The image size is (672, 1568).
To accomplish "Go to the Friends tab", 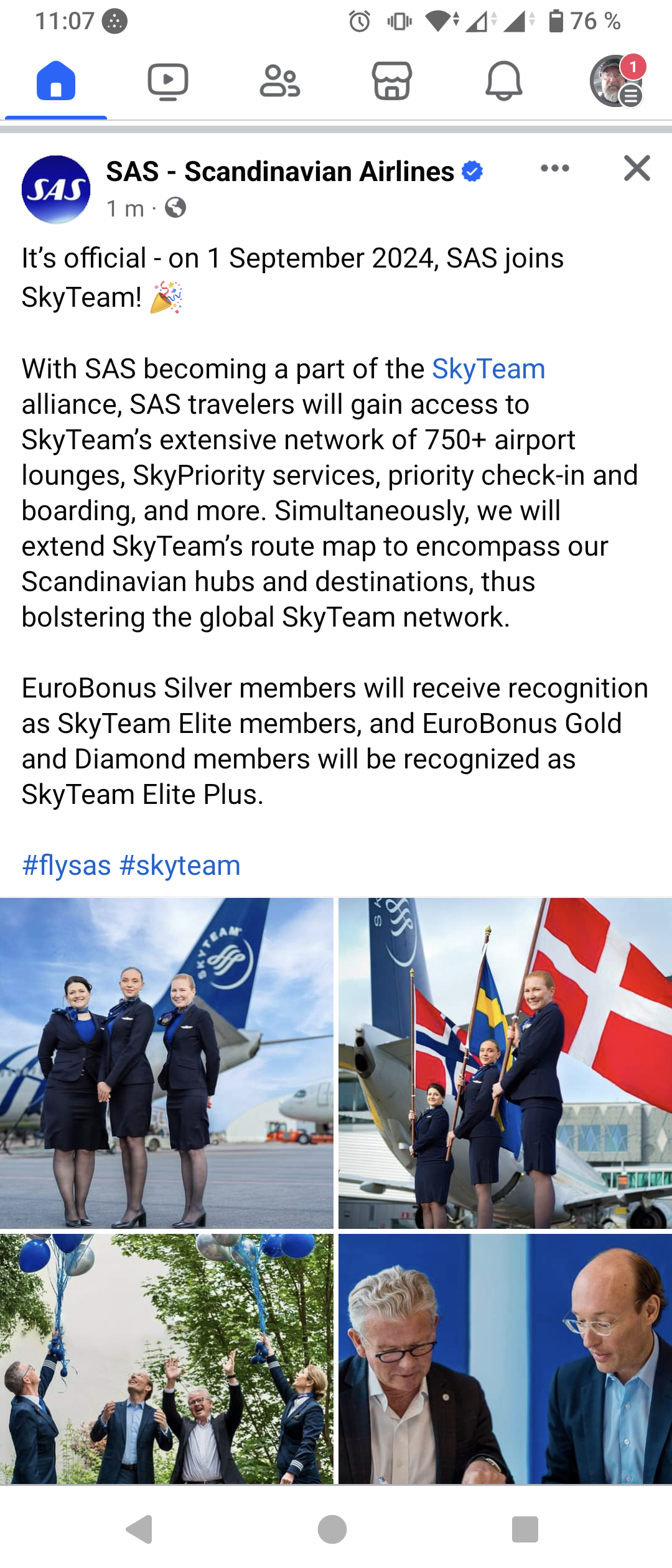I will tap(279, 82).
